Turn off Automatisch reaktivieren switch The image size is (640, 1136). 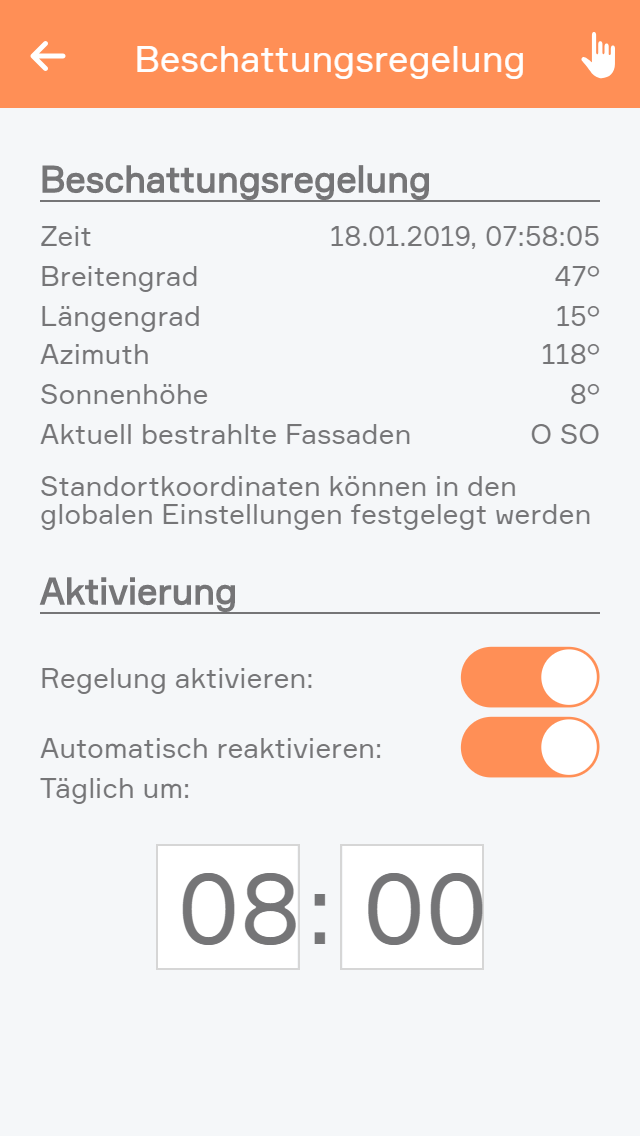point(529,747)
